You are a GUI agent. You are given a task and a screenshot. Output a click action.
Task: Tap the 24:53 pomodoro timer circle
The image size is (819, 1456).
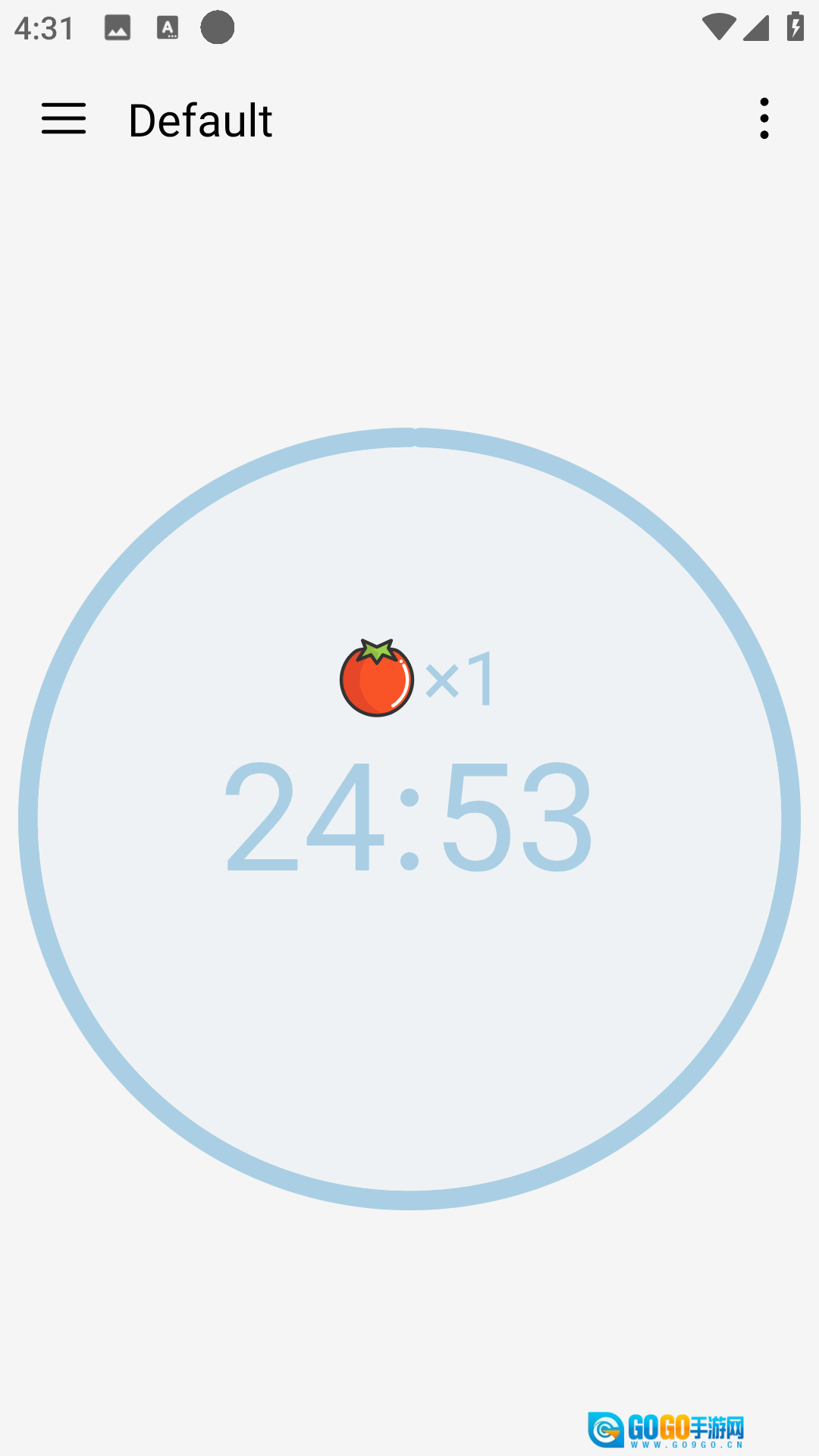(409, 819)
